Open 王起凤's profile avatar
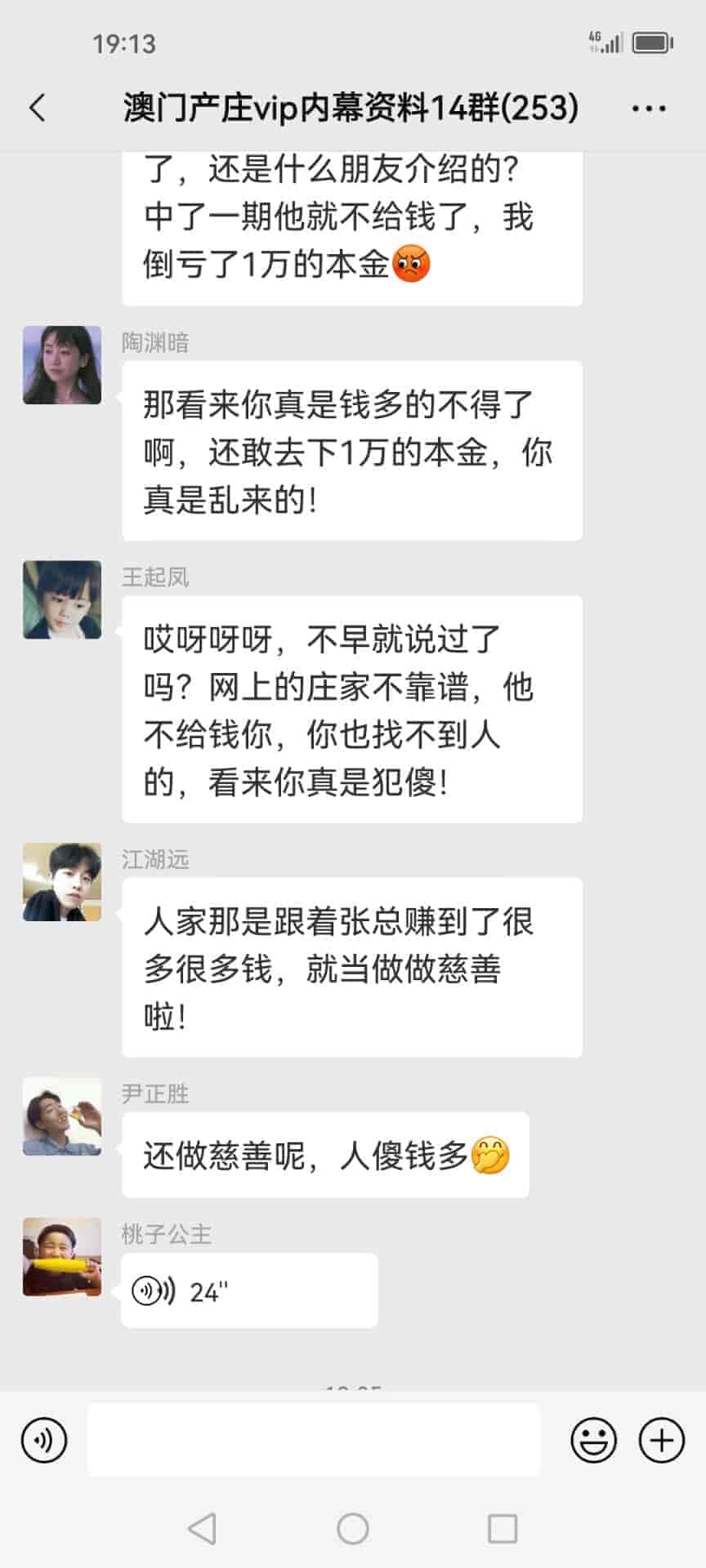The image size is (706, 1568). [x=62, y=599]
